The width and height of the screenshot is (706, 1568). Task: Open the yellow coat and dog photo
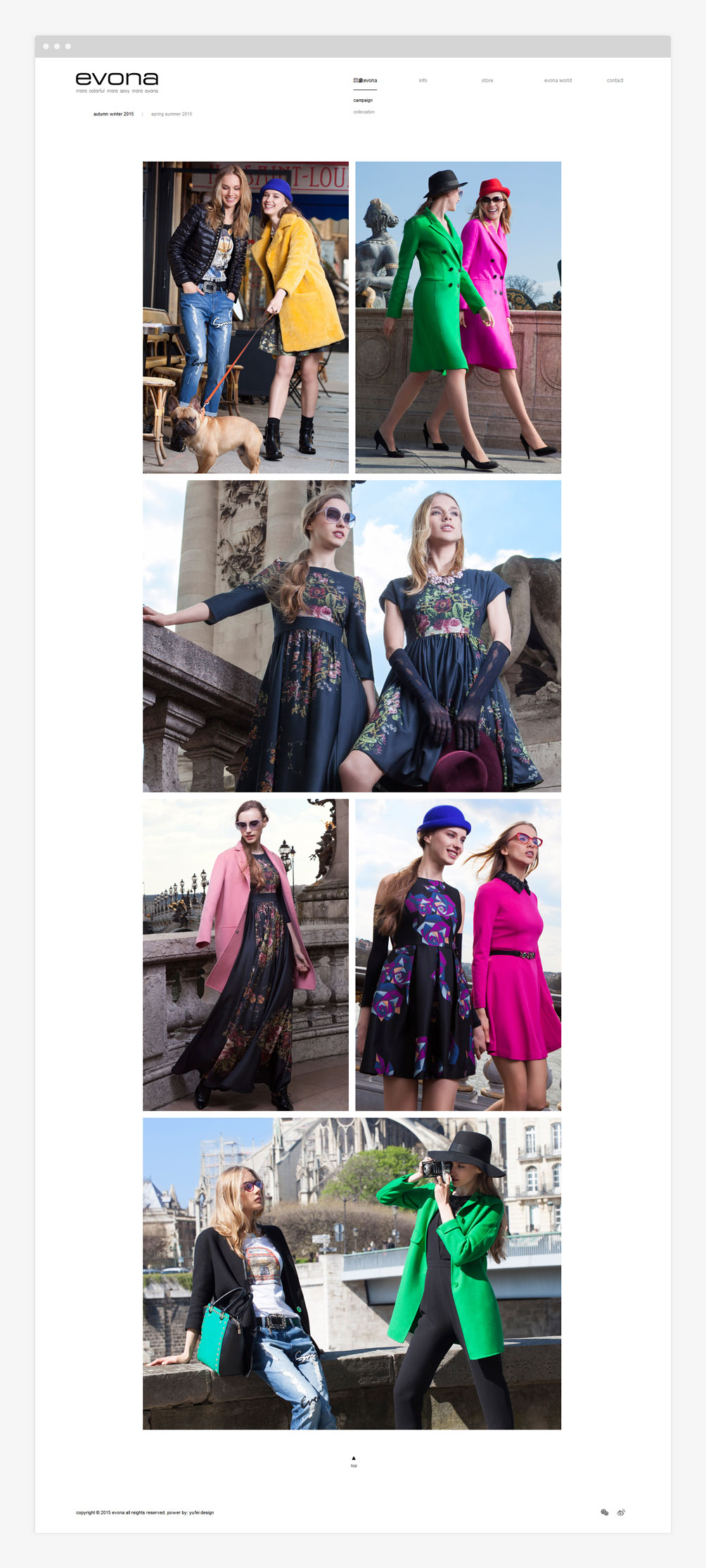coord(245,317)
